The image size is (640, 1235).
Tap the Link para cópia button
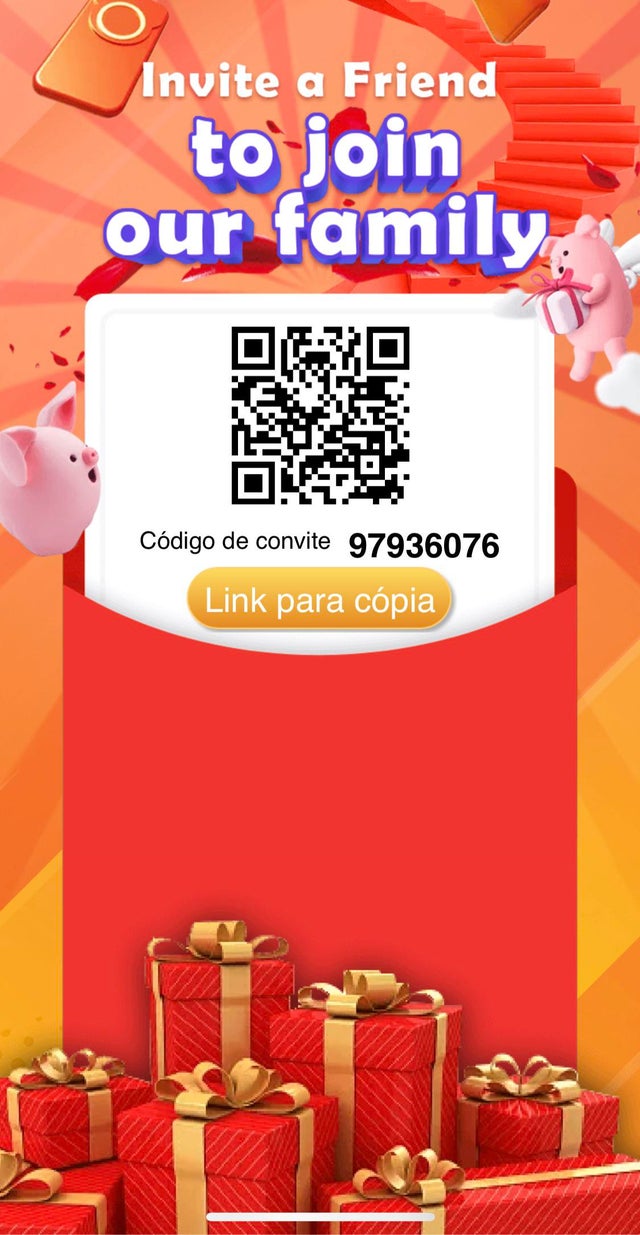320,601
